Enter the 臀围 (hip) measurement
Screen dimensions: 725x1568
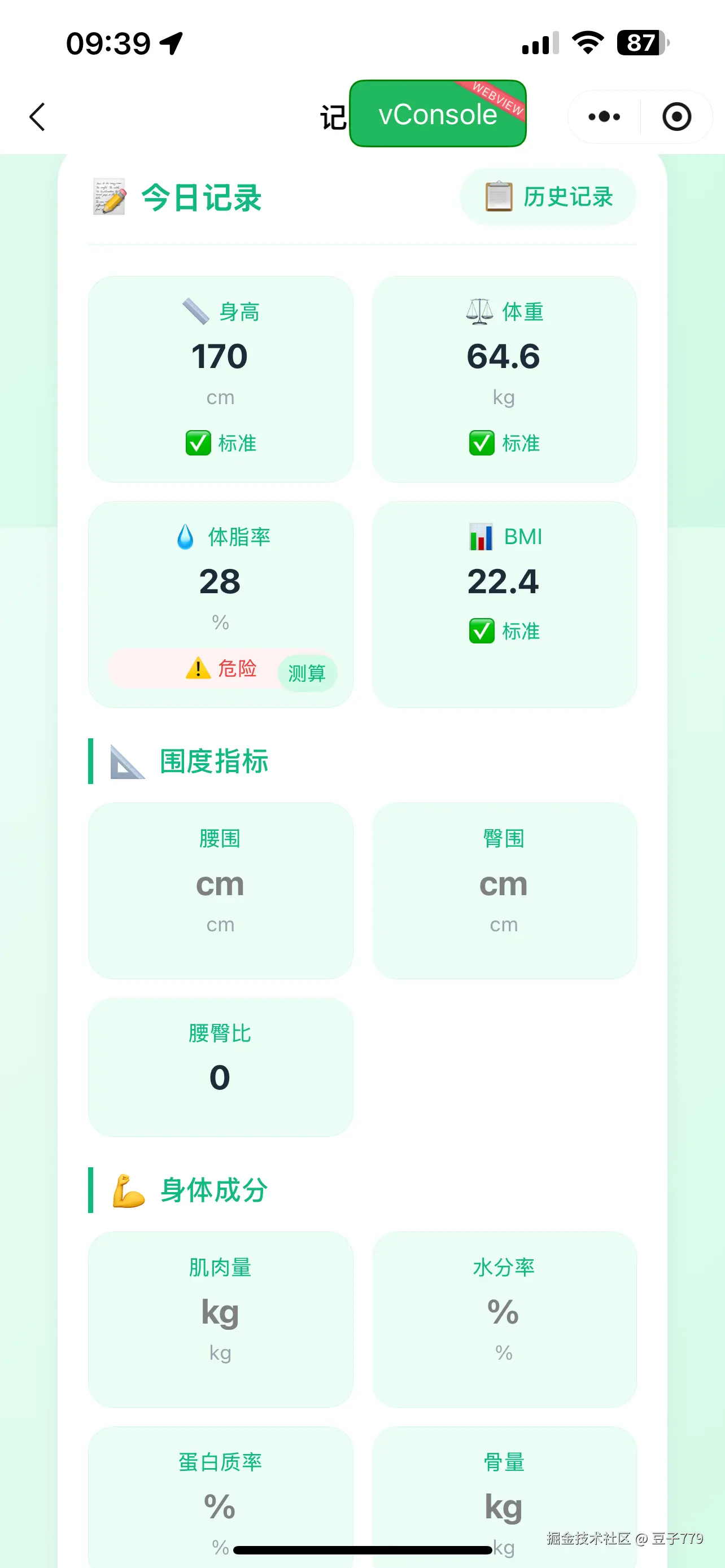point(504,884)
